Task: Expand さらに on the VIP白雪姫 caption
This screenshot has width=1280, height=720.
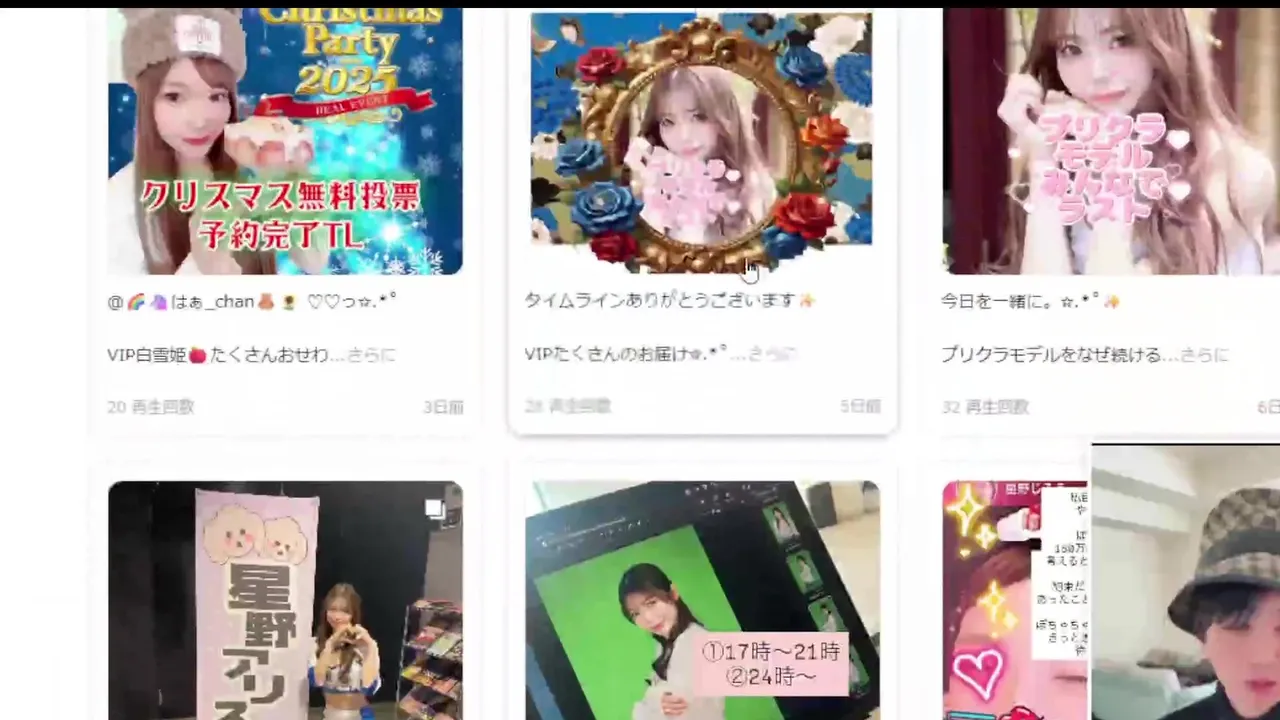Action: click(371, 355)
